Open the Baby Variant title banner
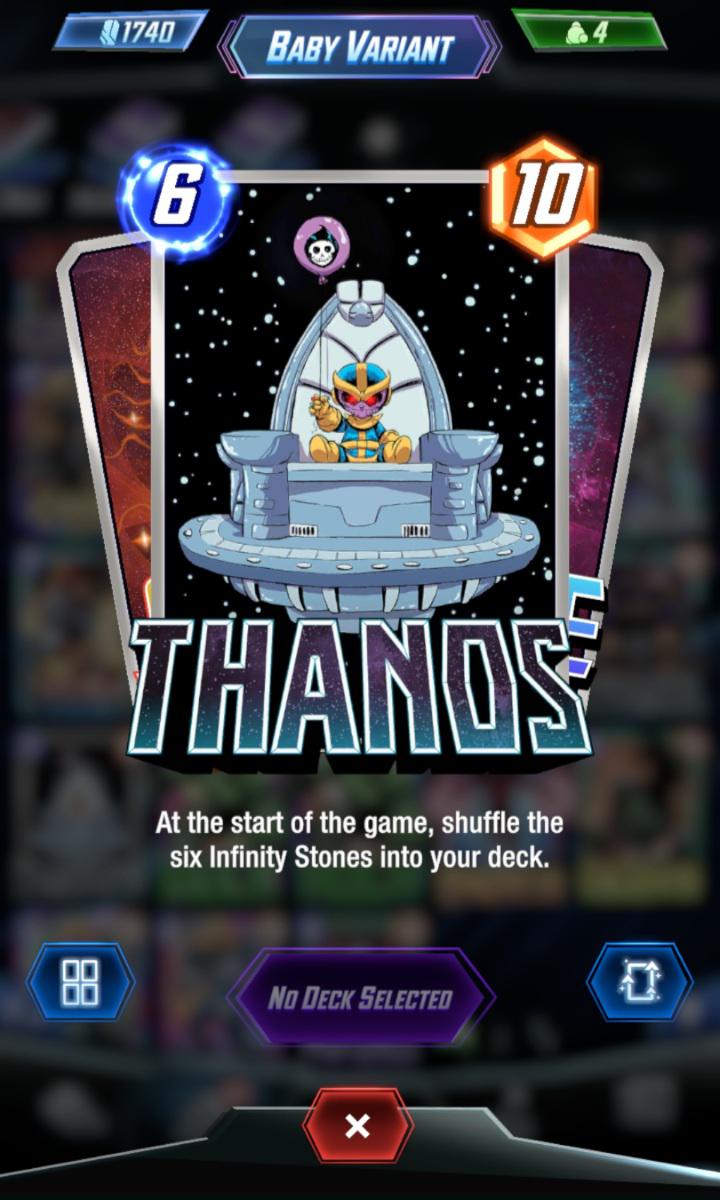This screenshot has width=720, height=1200. [x=360, y=46]
